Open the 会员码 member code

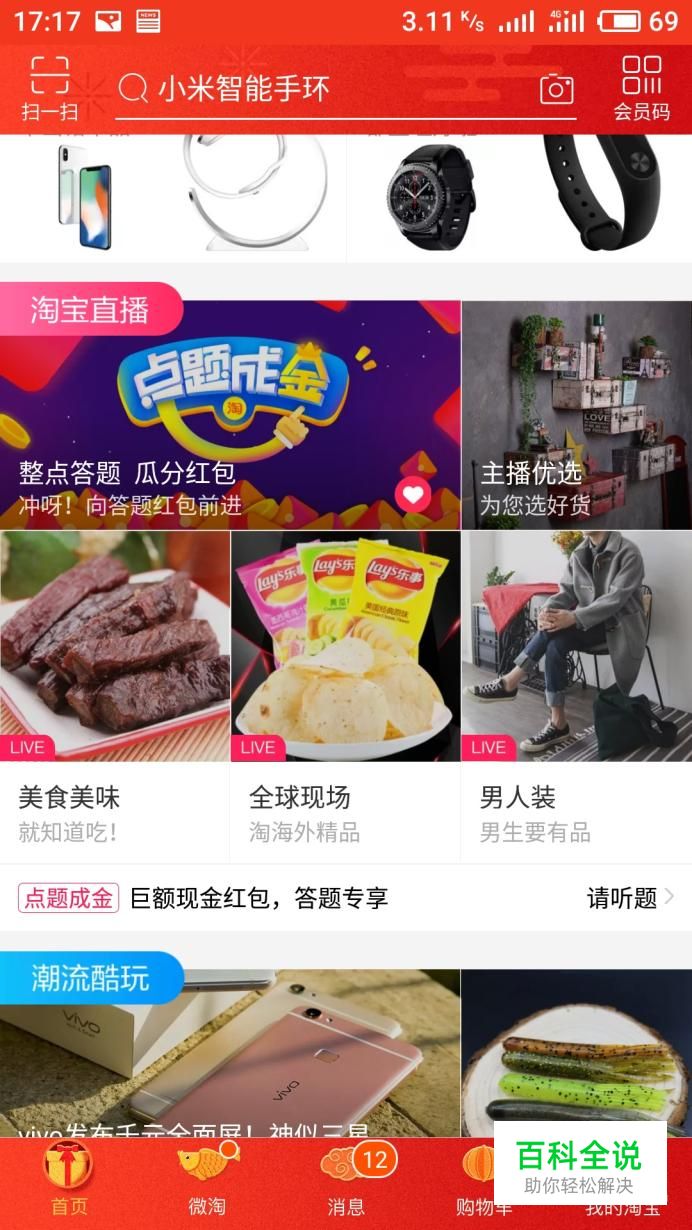pyautogui.click(x=641, y=88)
